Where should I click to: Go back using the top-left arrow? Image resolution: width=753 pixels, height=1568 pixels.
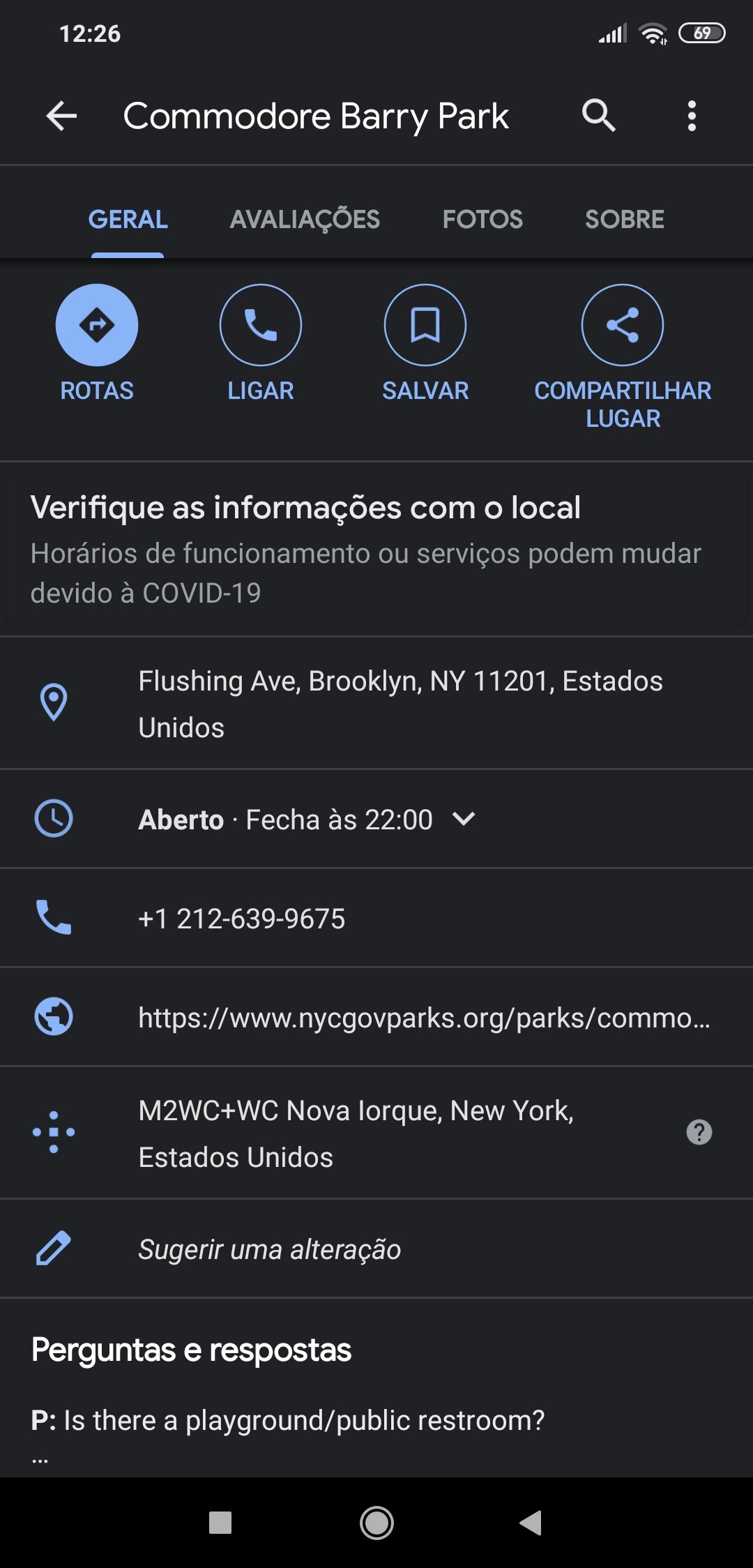tap(61, 116)
